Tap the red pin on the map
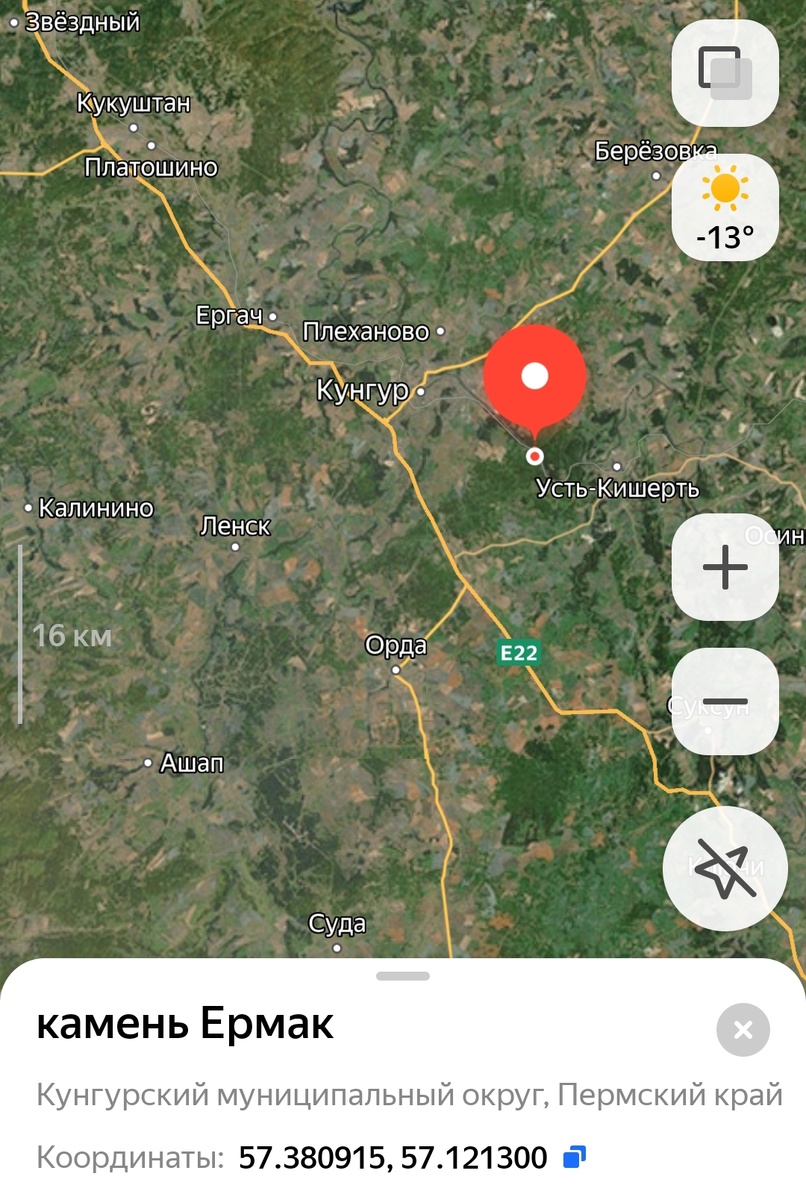806x1200 pixels. (535, 377)
